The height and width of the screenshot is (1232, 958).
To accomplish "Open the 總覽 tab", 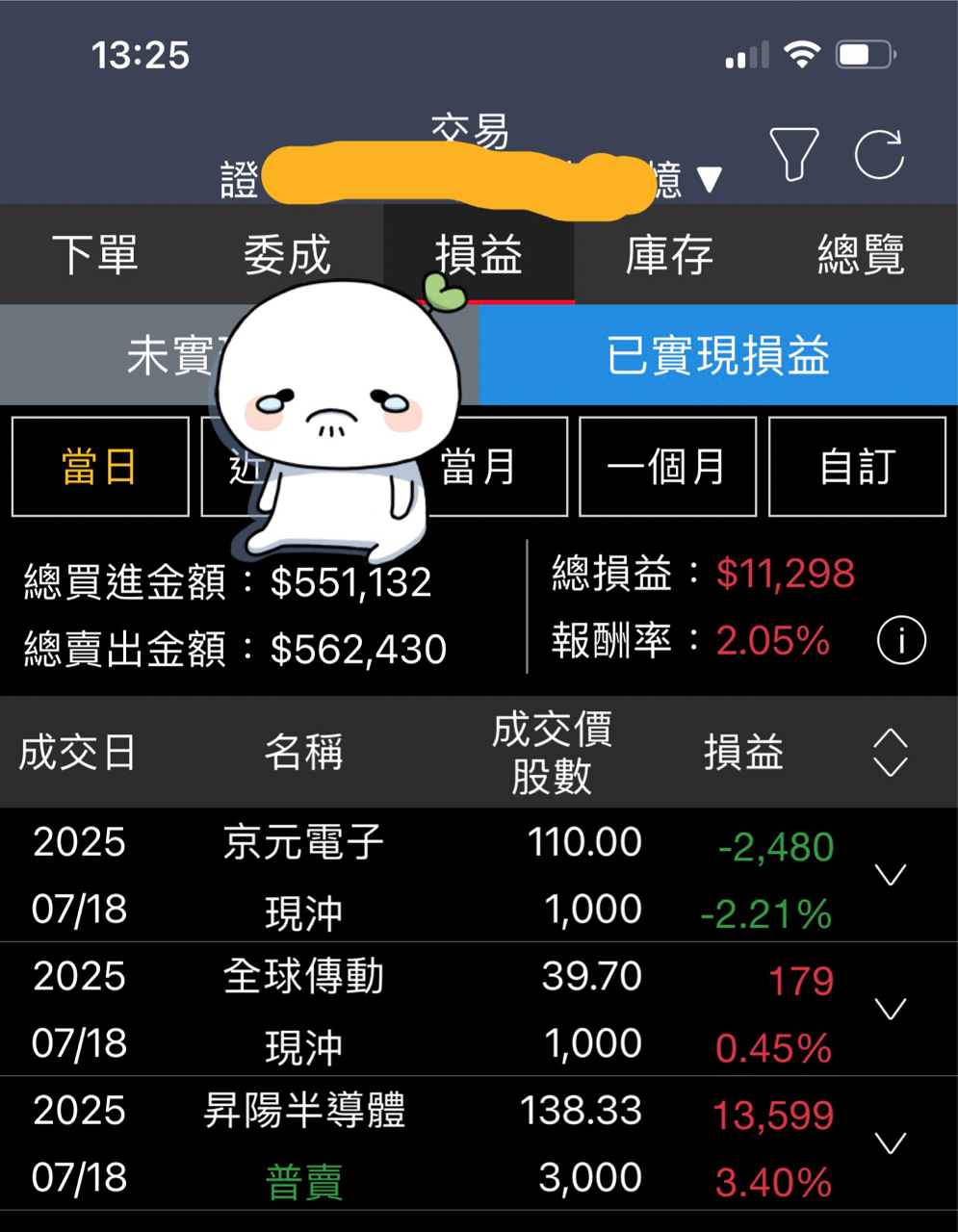I will (x=861, y=255).
